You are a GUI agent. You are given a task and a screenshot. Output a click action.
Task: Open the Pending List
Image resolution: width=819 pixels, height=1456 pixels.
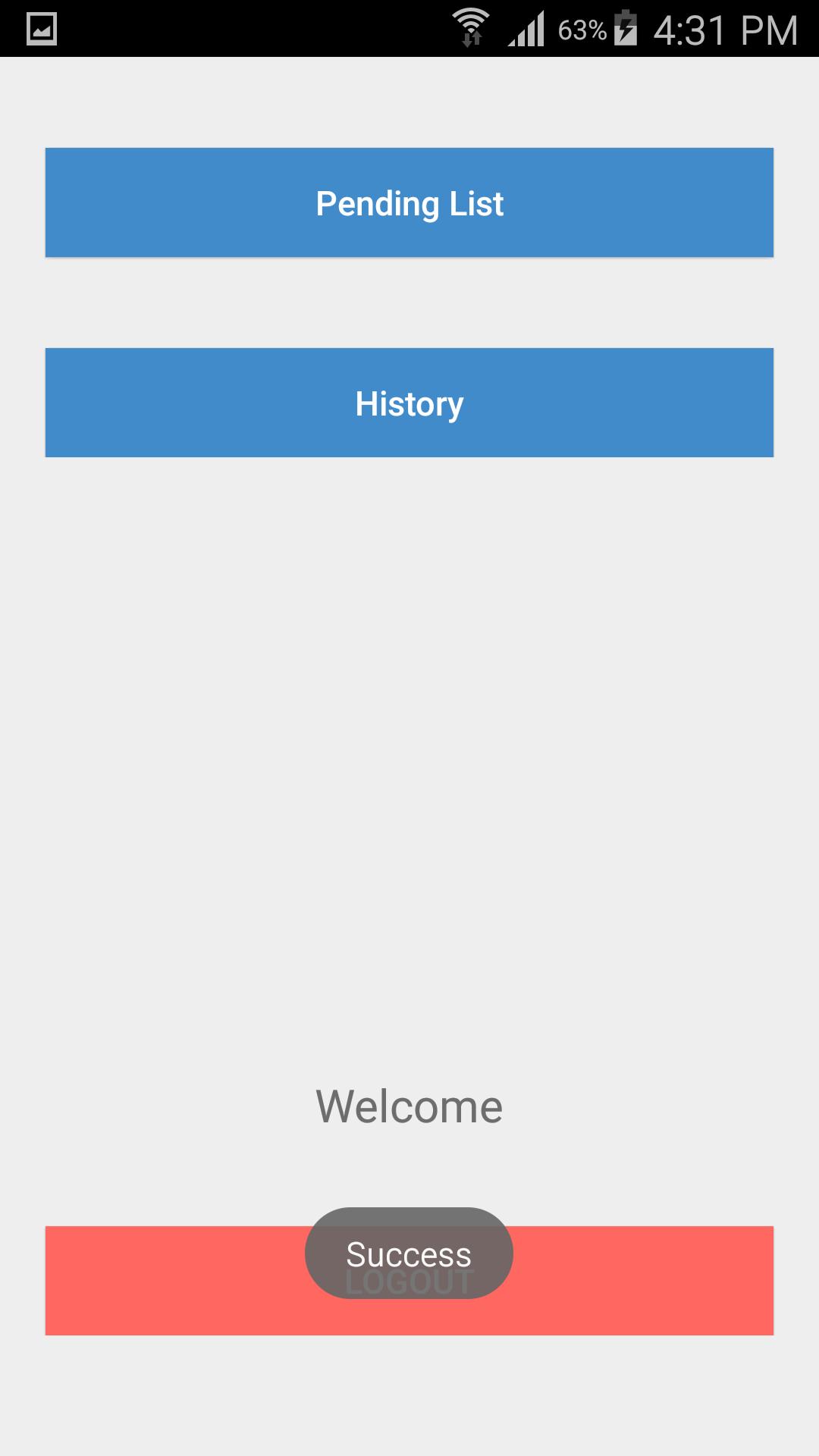click(x=409, y=202)
